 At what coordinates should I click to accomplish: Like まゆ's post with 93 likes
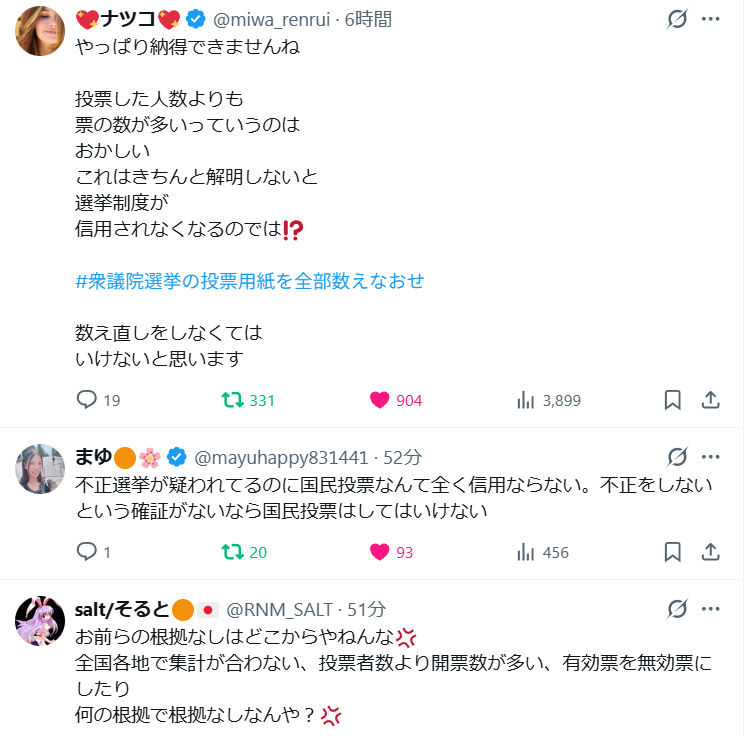point(380,552)
